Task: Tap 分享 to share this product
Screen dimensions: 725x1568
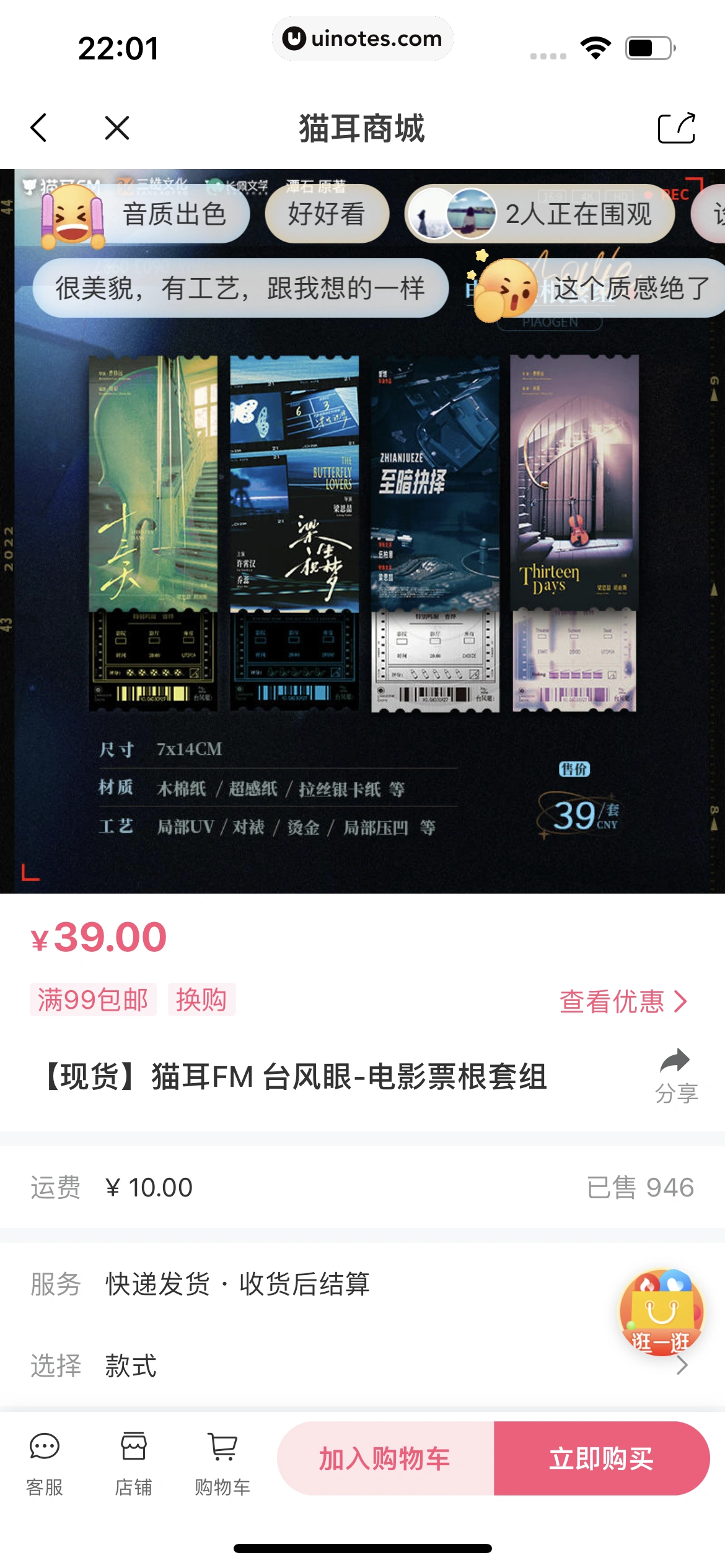Action: 676,1076
